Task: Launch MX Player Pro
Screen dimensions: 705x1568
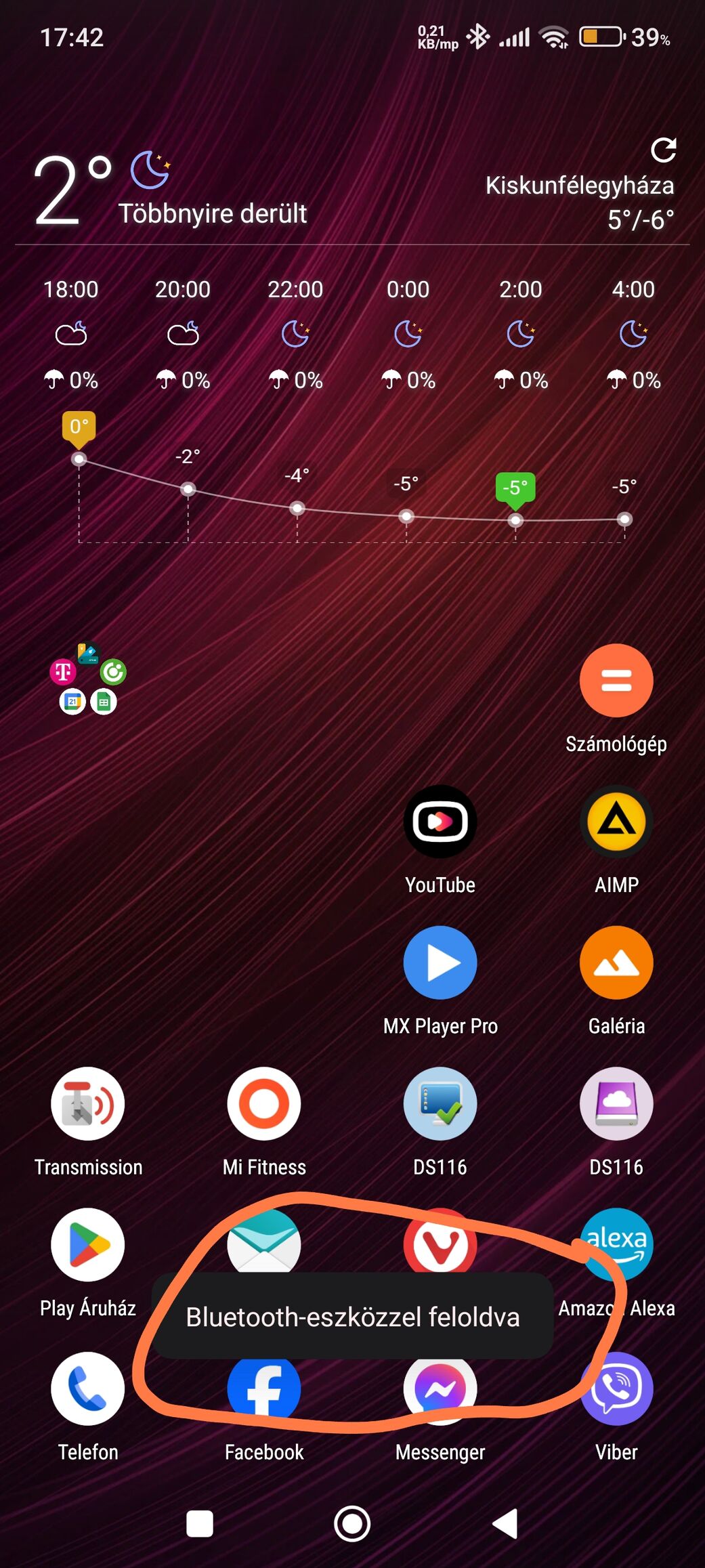Action: pos(440,962)
